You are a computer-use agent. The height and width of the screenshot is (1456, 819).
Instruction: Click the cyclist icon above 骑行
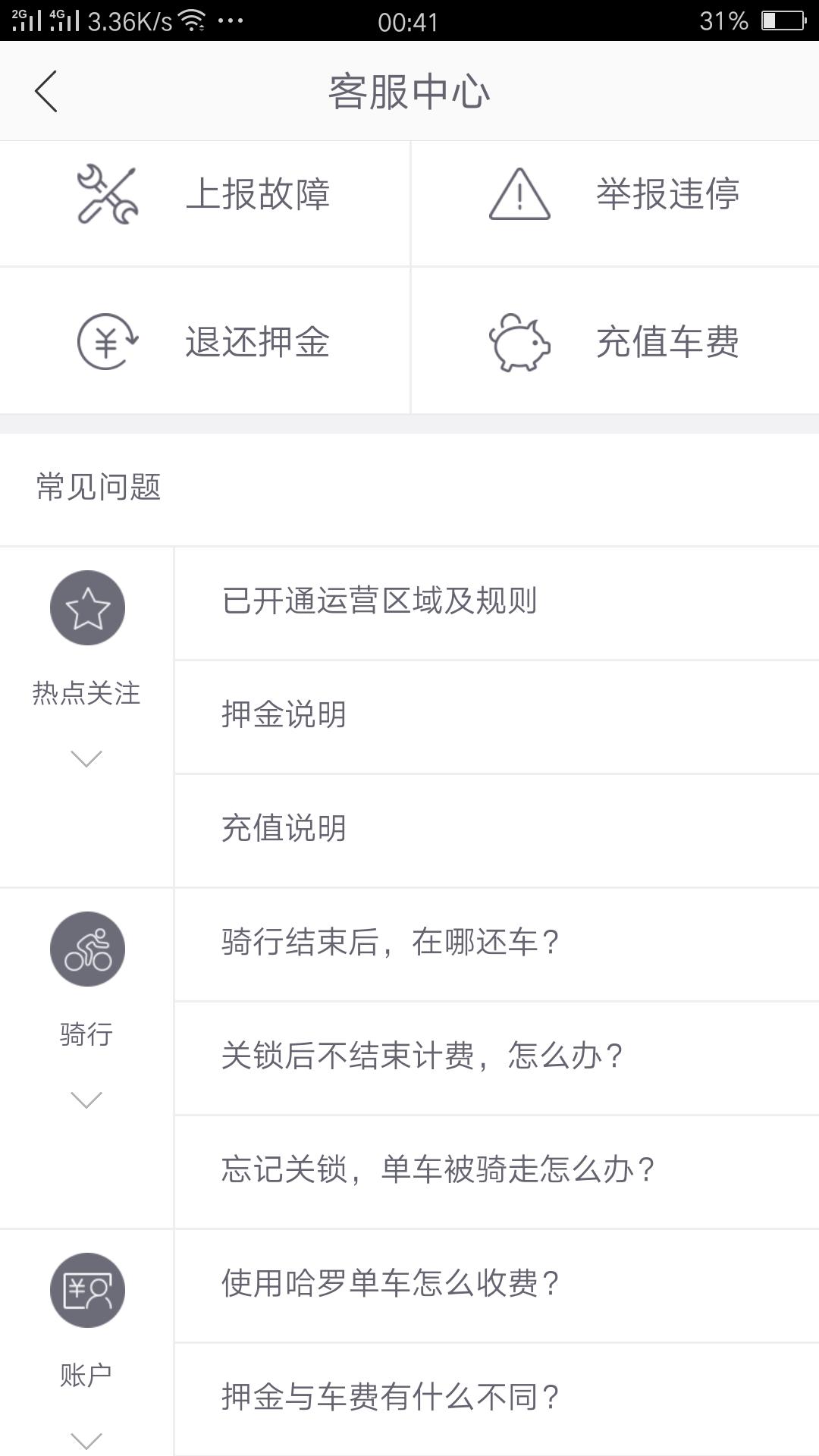[86, 948]
